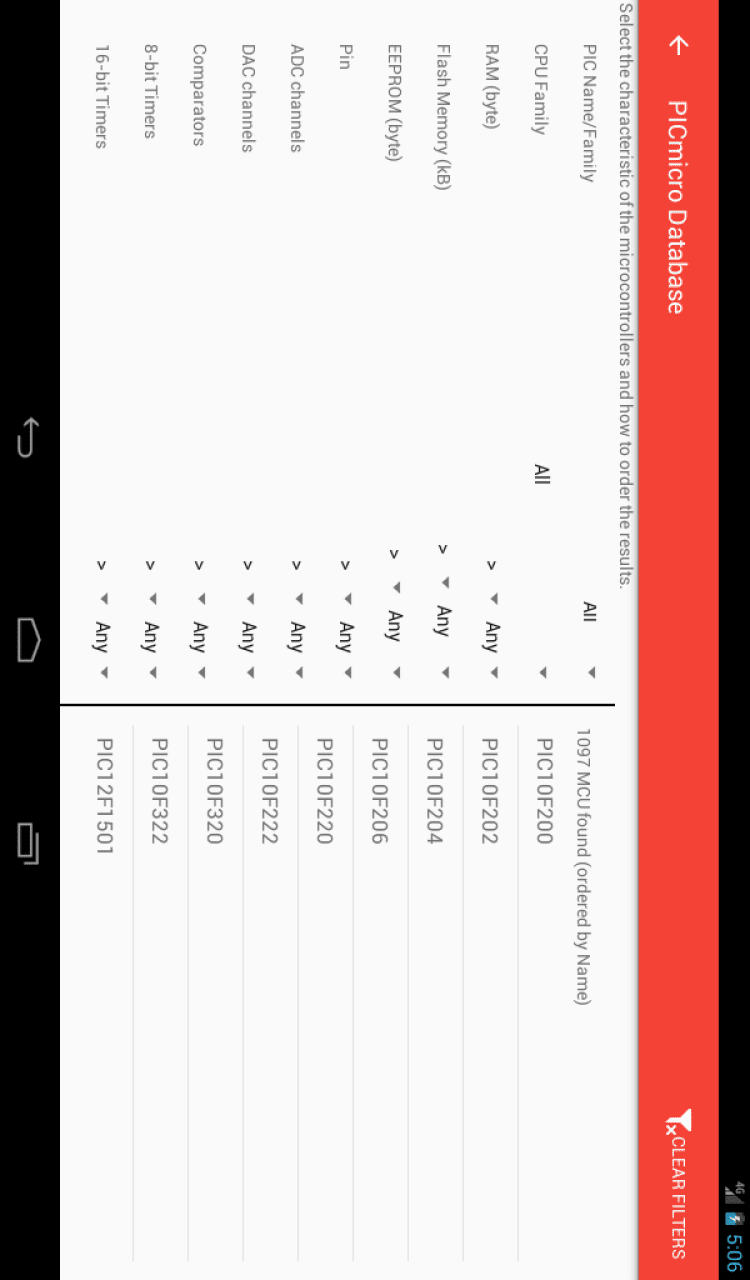
Task: Open PIC10F200 details
Action: [x=544, y=790]
